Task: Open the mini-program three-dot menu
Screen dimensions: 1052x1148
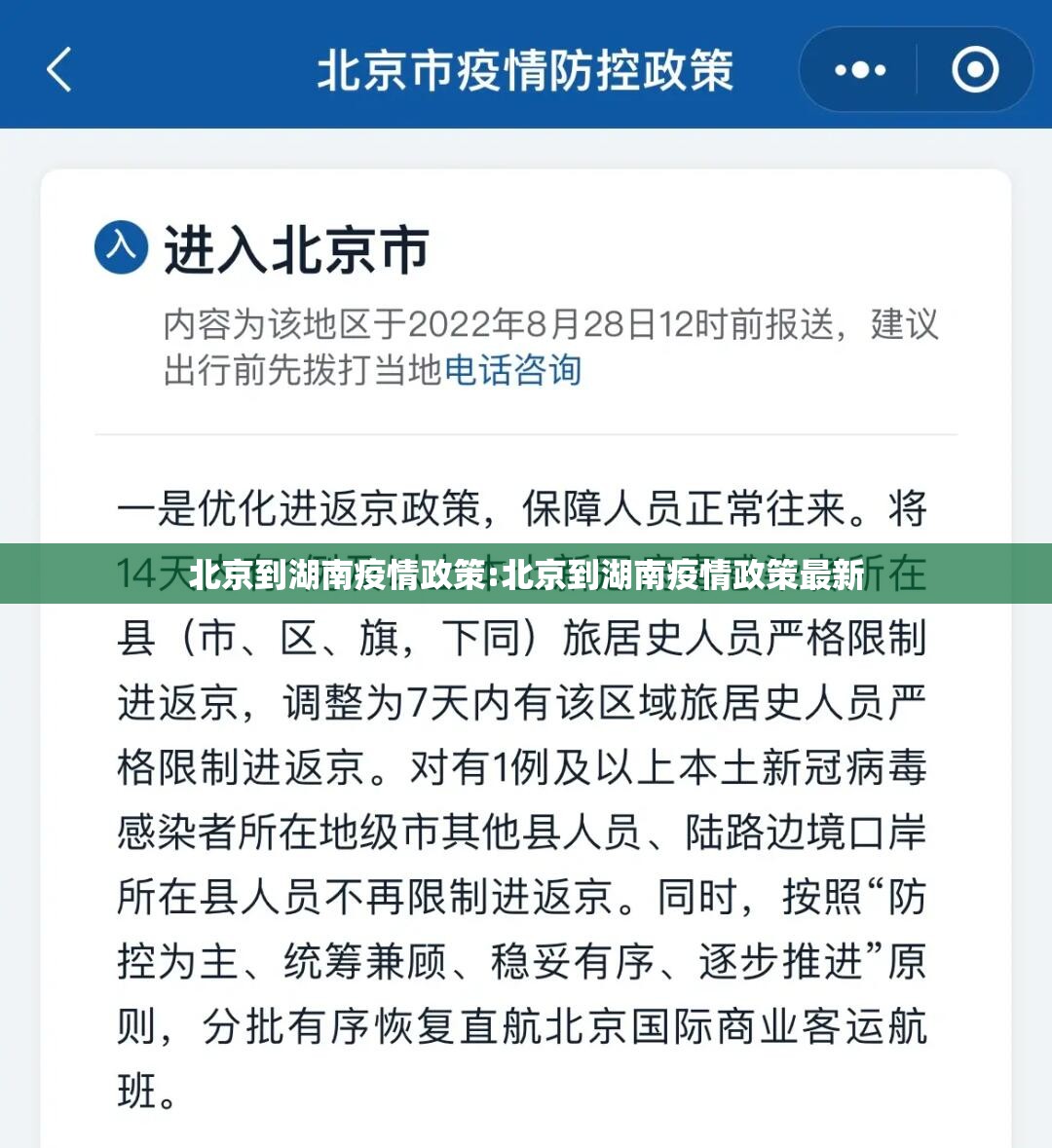Action: 860,70
